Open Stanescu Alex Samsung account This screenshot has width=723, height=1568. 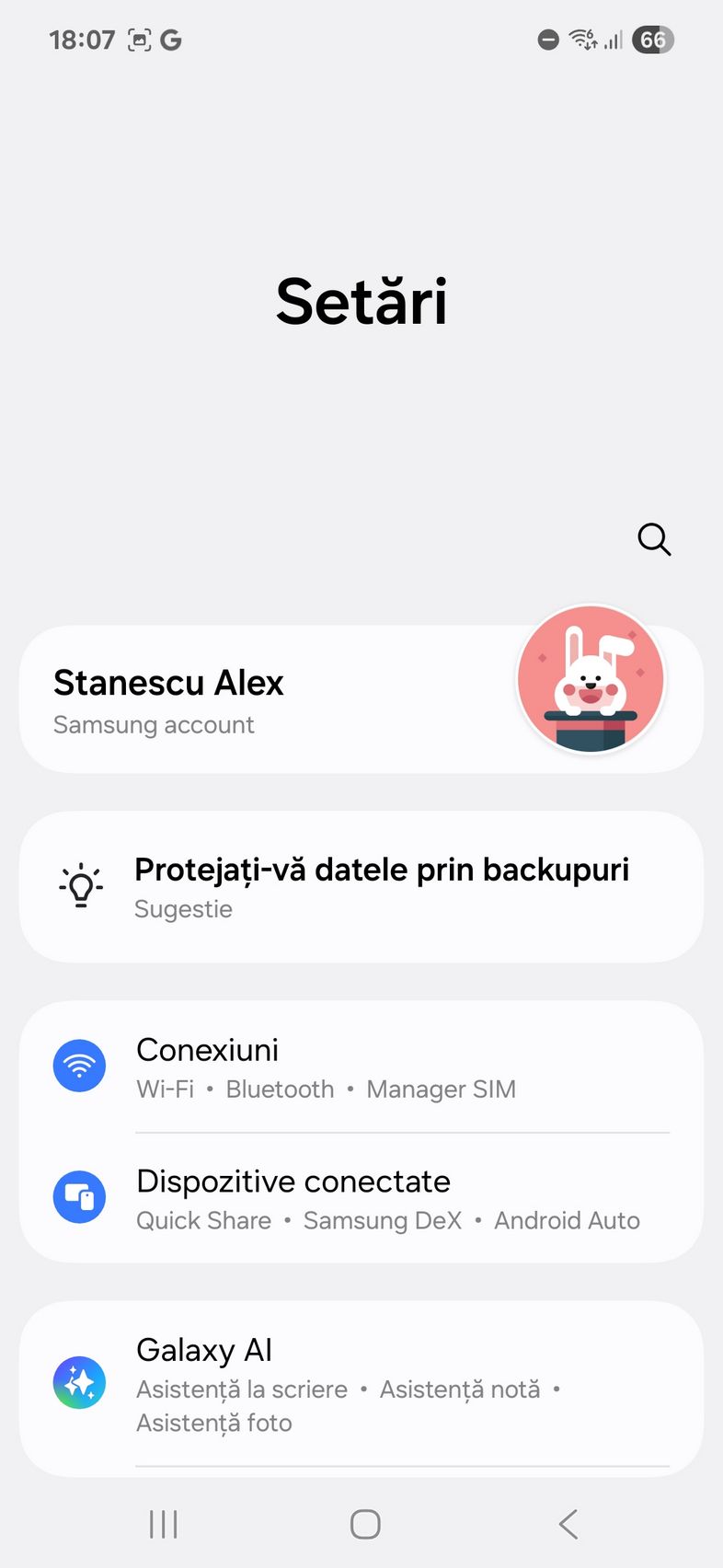[361, 699]
